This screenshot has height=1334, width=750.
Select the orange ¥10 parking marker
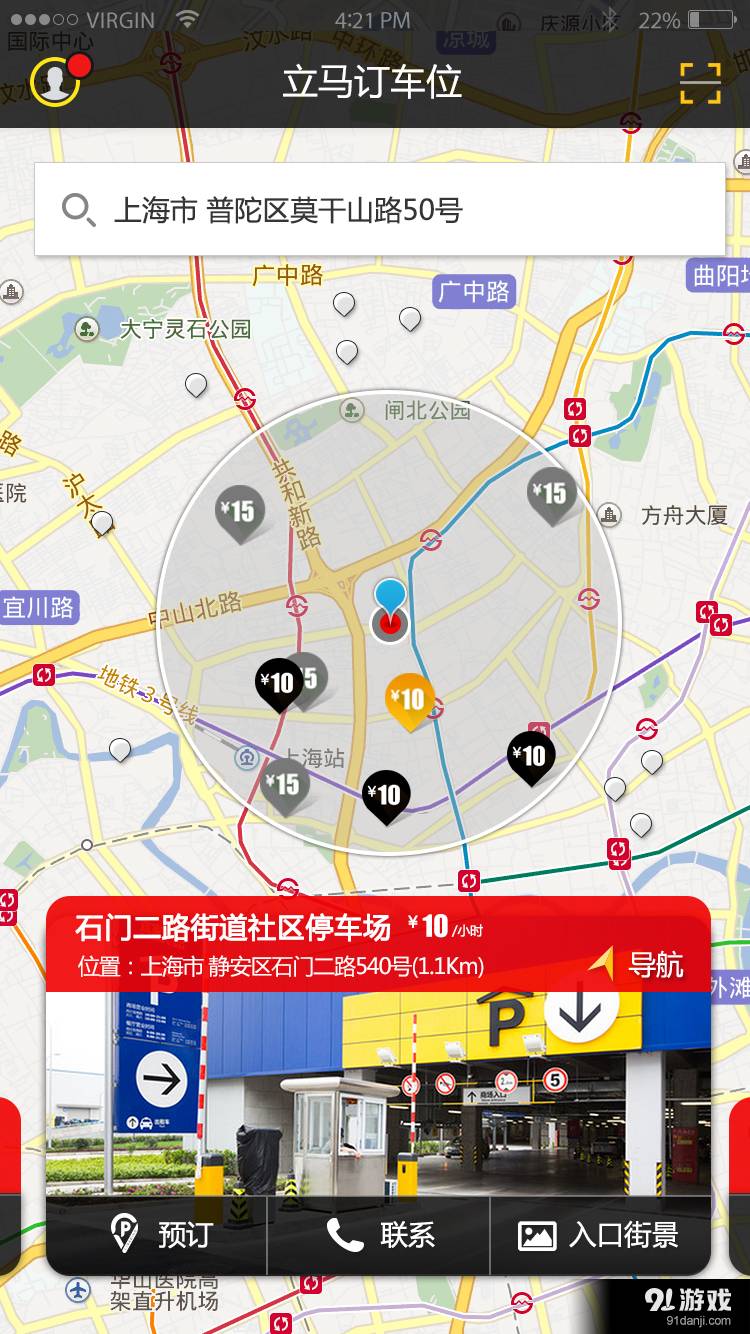pyautogui.click(x=410, y=698)
